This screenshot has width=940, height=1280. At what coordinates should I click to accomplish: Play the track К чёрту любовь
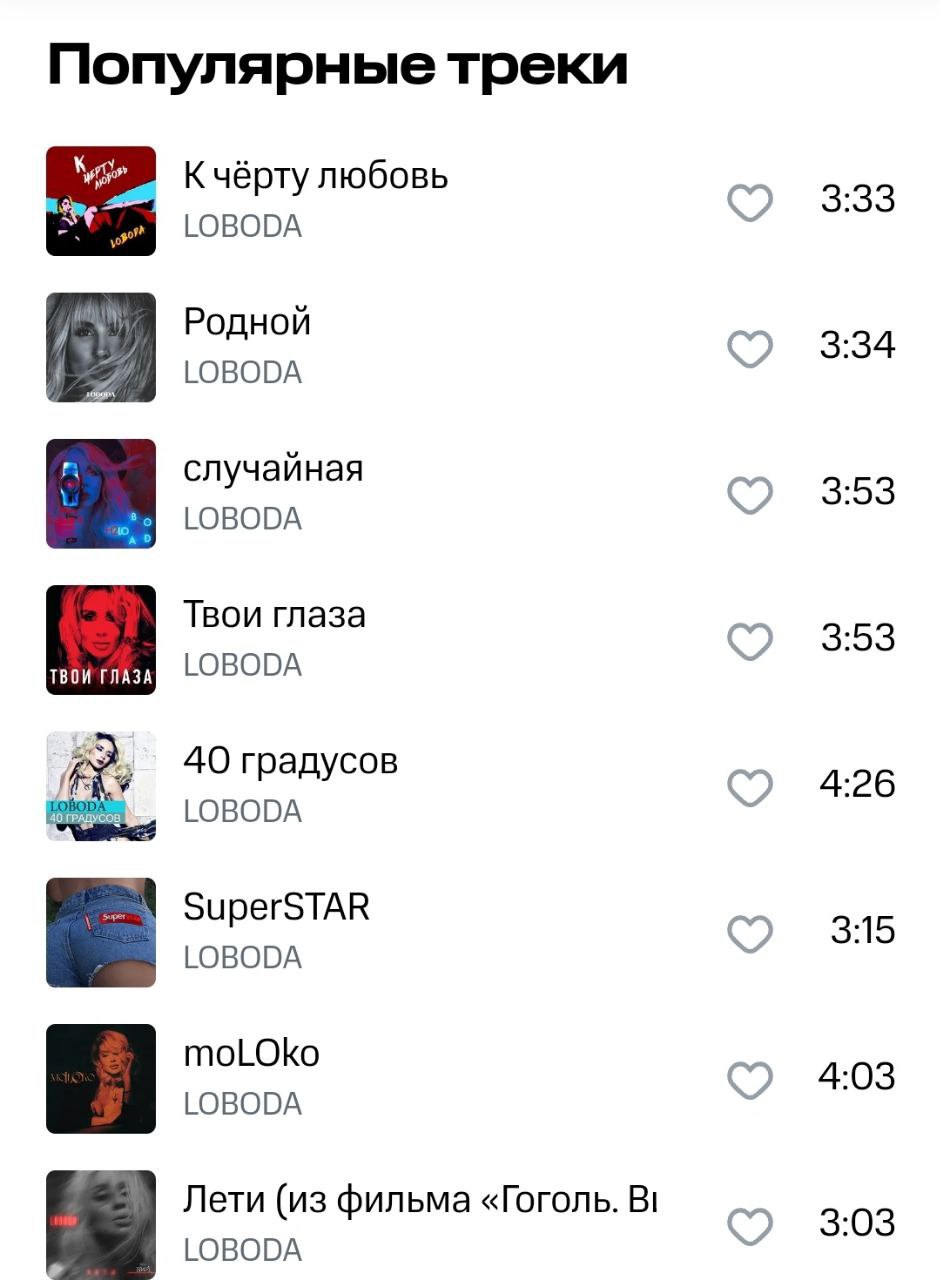coord(316,177)
